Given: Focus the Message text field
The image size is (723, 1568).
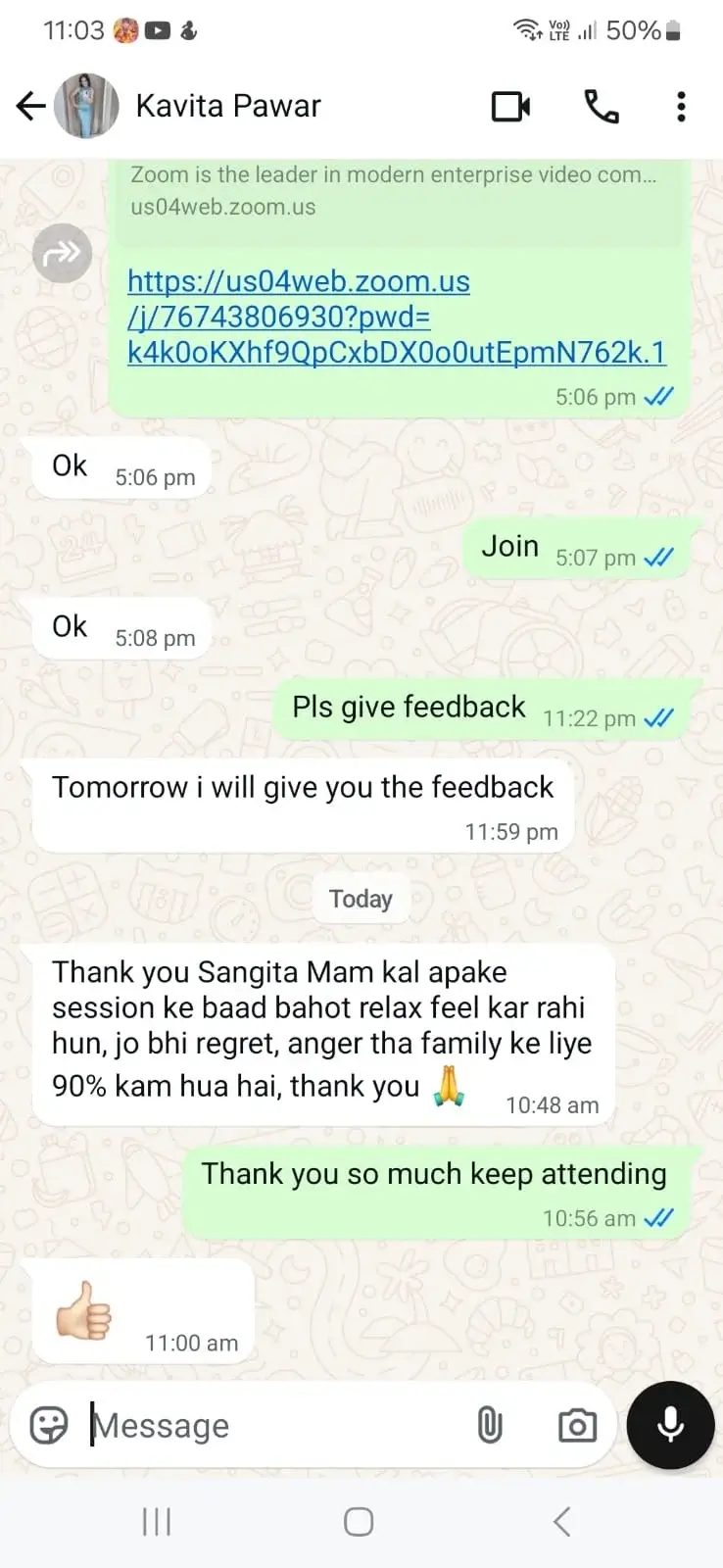Looking at the screenshot, I should (x=274, y=1425).
